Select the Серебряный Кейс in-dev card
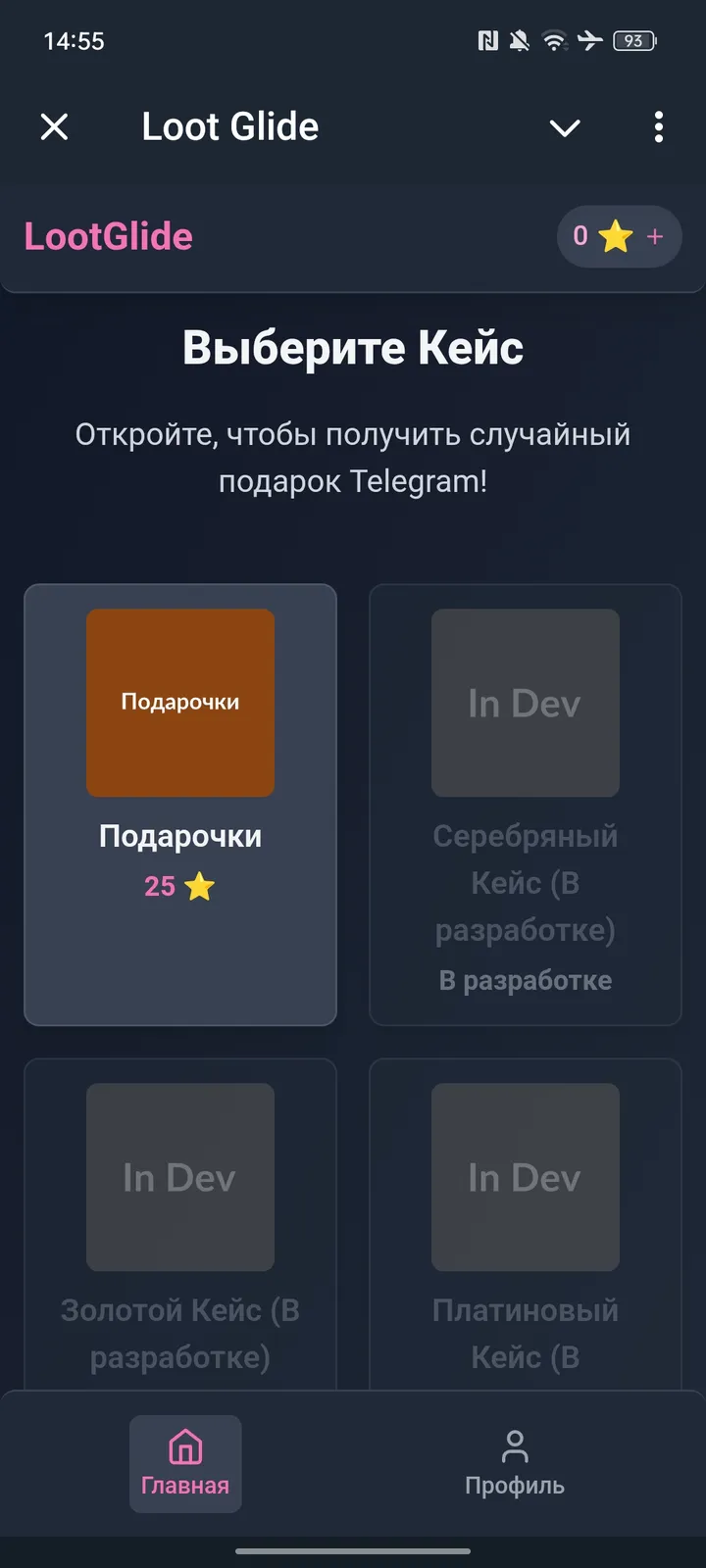The width and height of the screenshot is (706, 1568). [525, 804]
